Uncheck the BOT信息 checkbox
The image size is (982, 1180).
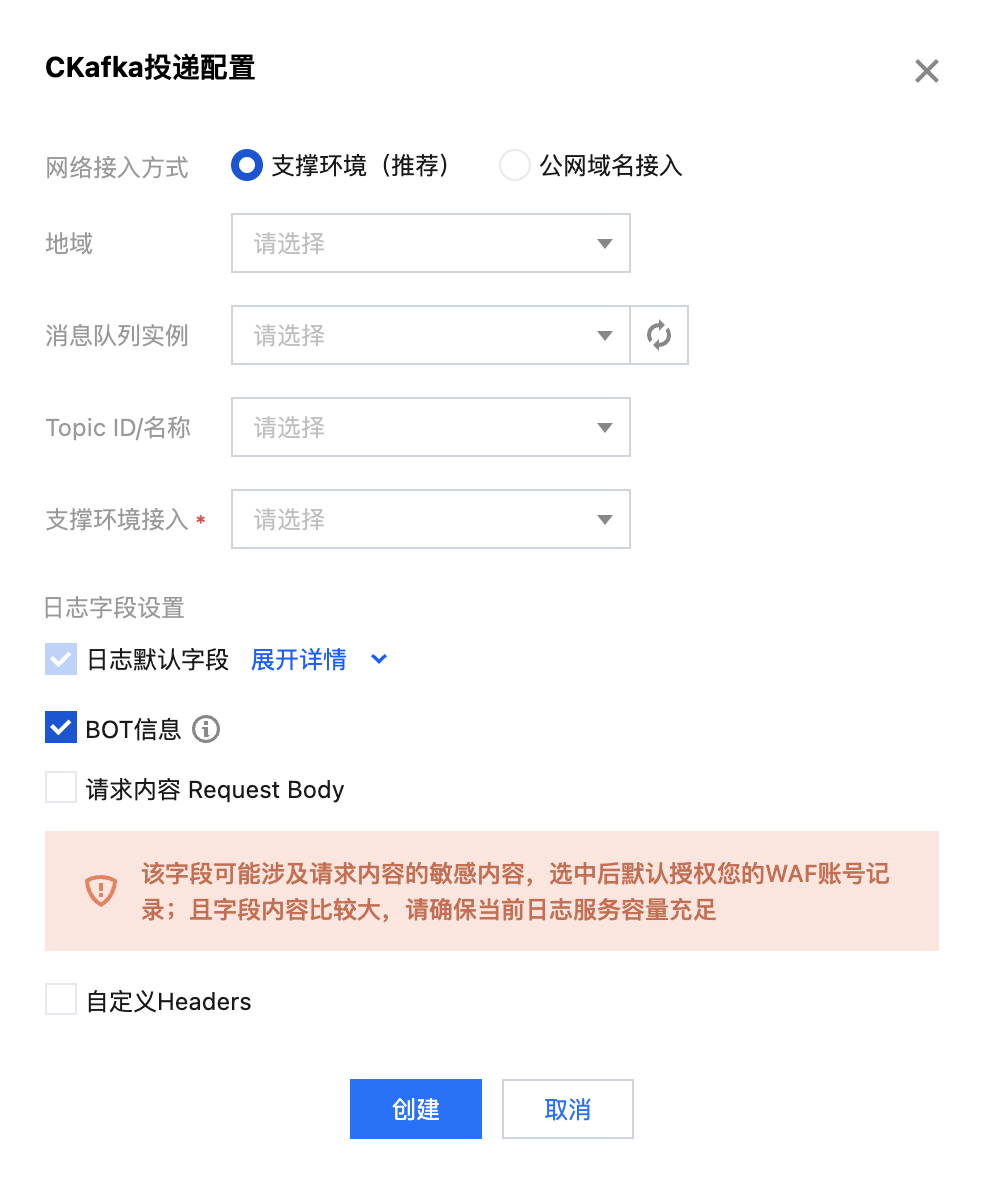pyautogui.click(x=61, y=728)
